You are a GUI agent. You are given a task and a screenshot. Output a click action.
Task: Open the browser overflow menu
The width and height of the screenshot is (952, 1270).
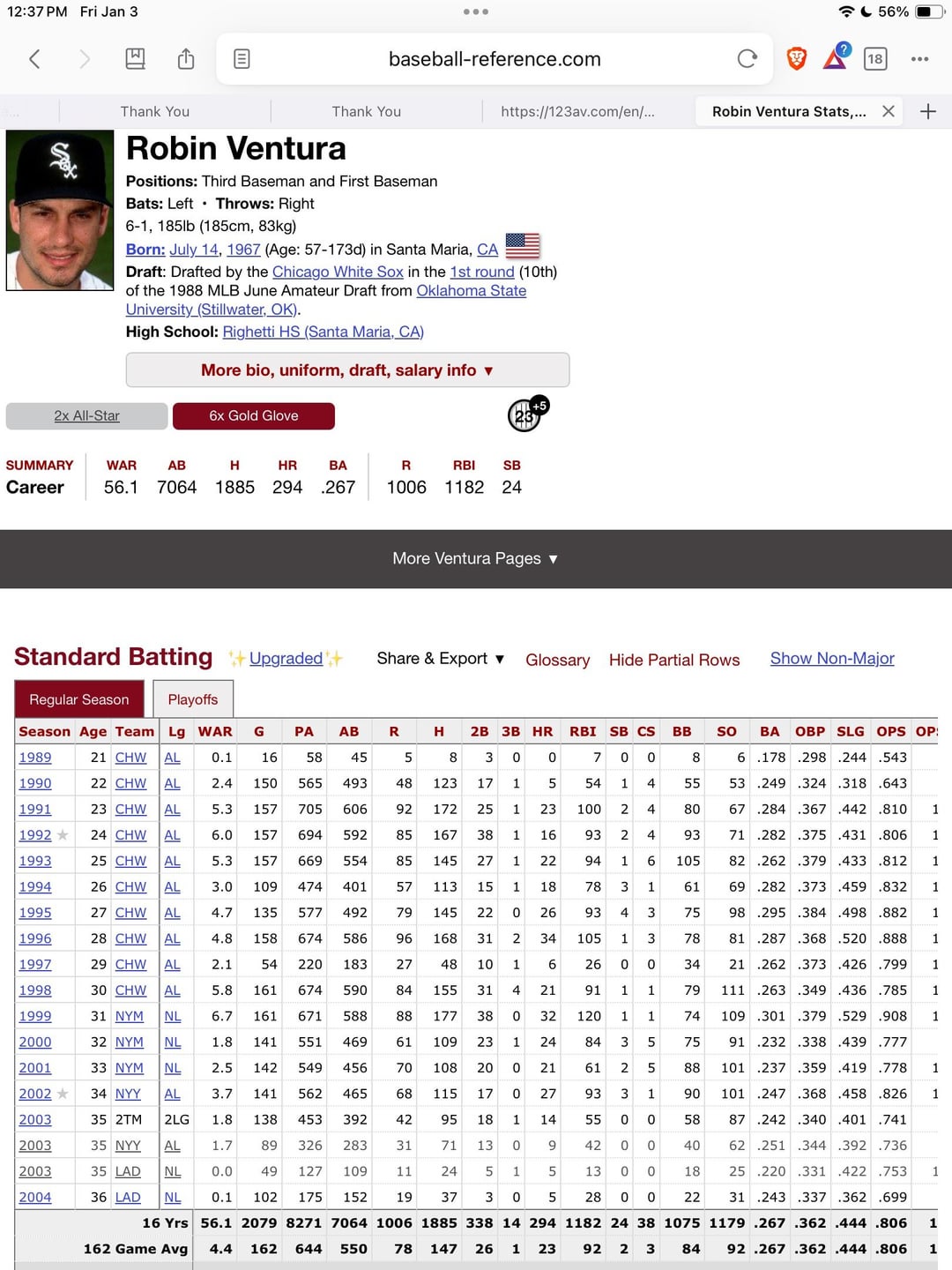pyautogui.click(x=919, y=59)
